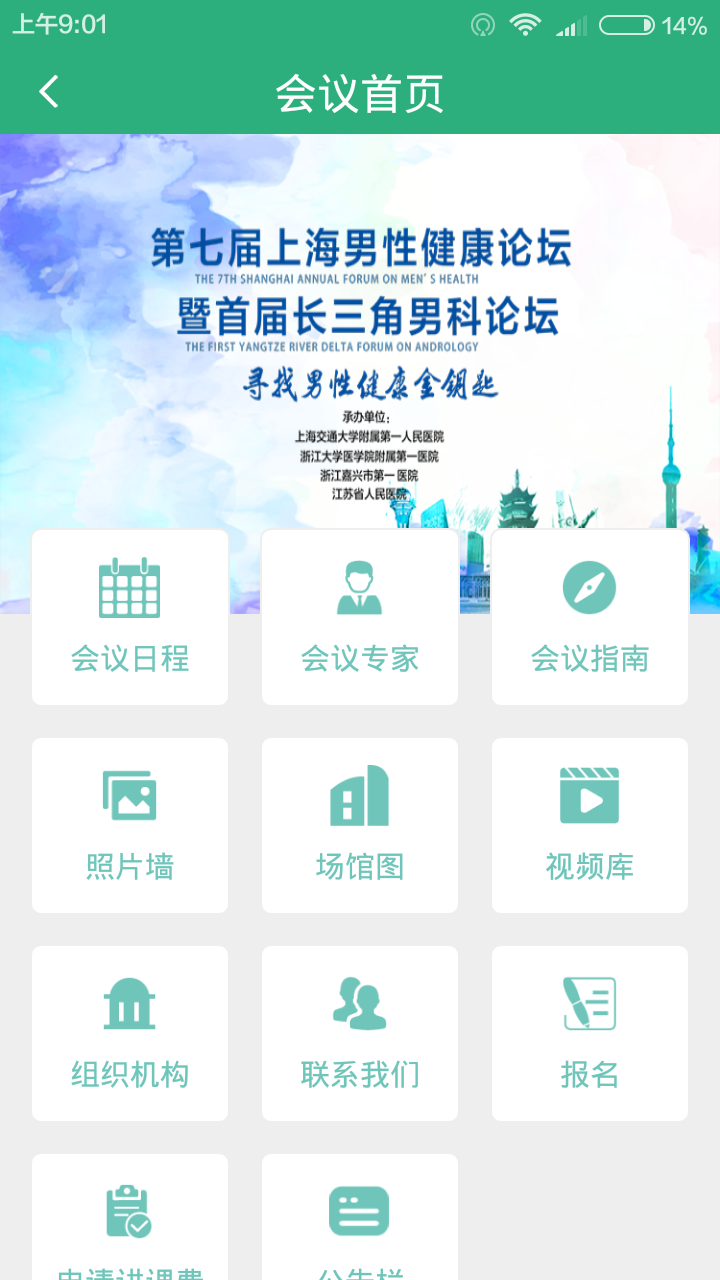Open the 公告栏 bulletin board tile
Image resolution: width=720 pixels, height=1280 pixels.
pos(360,1220)
